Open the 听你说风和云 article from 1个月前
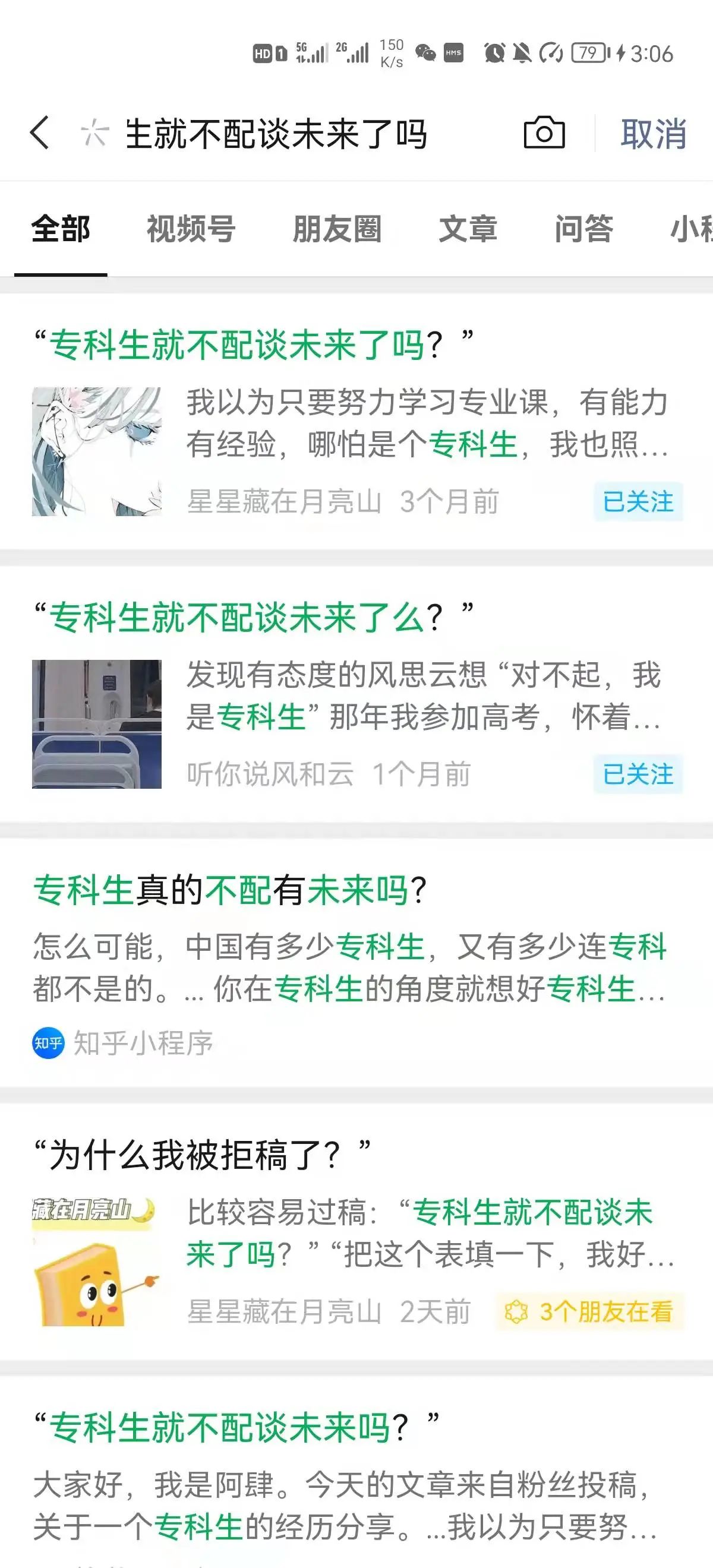The height and width of the screenshot is (1568, 713). click(356, 694)
